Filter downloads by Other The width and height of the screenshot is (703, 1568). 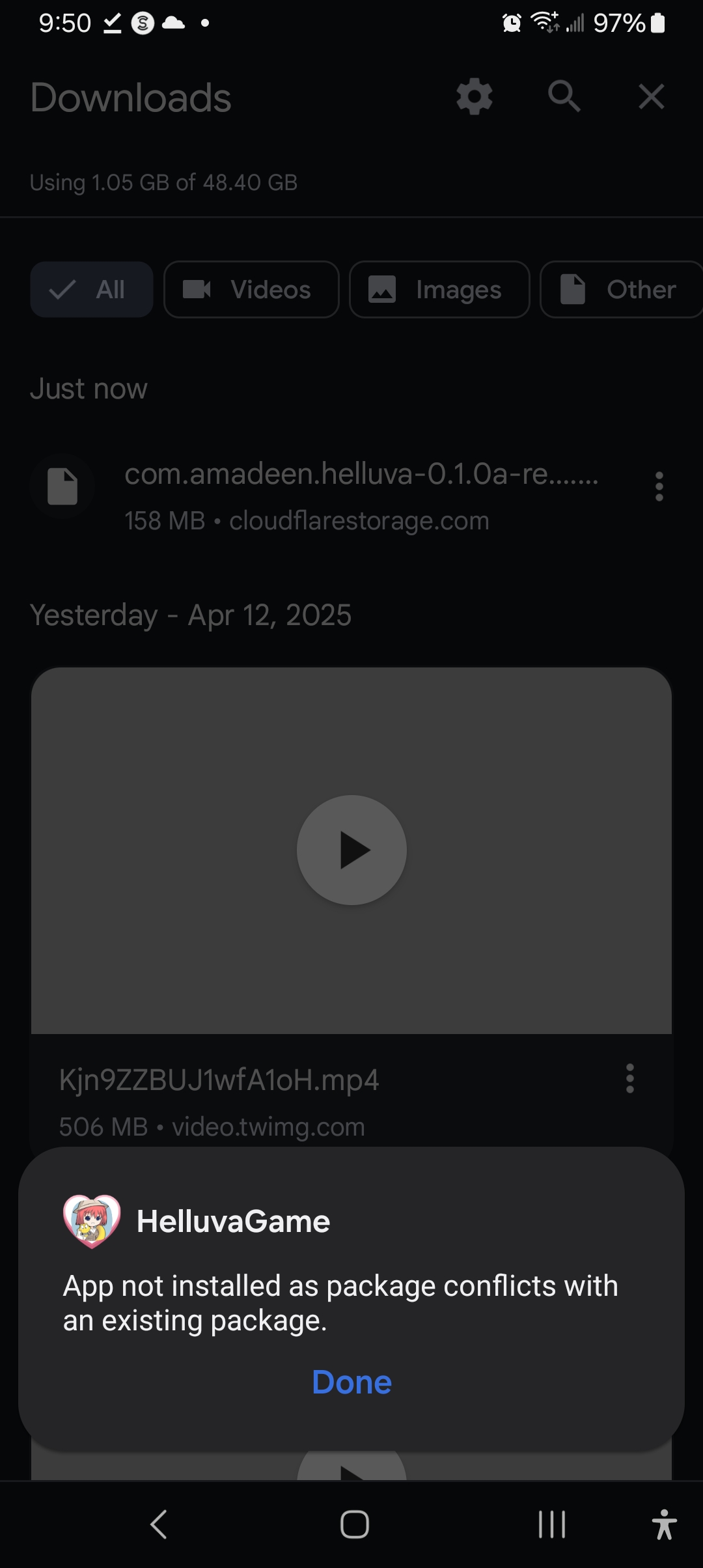click(x=622, y=290)
